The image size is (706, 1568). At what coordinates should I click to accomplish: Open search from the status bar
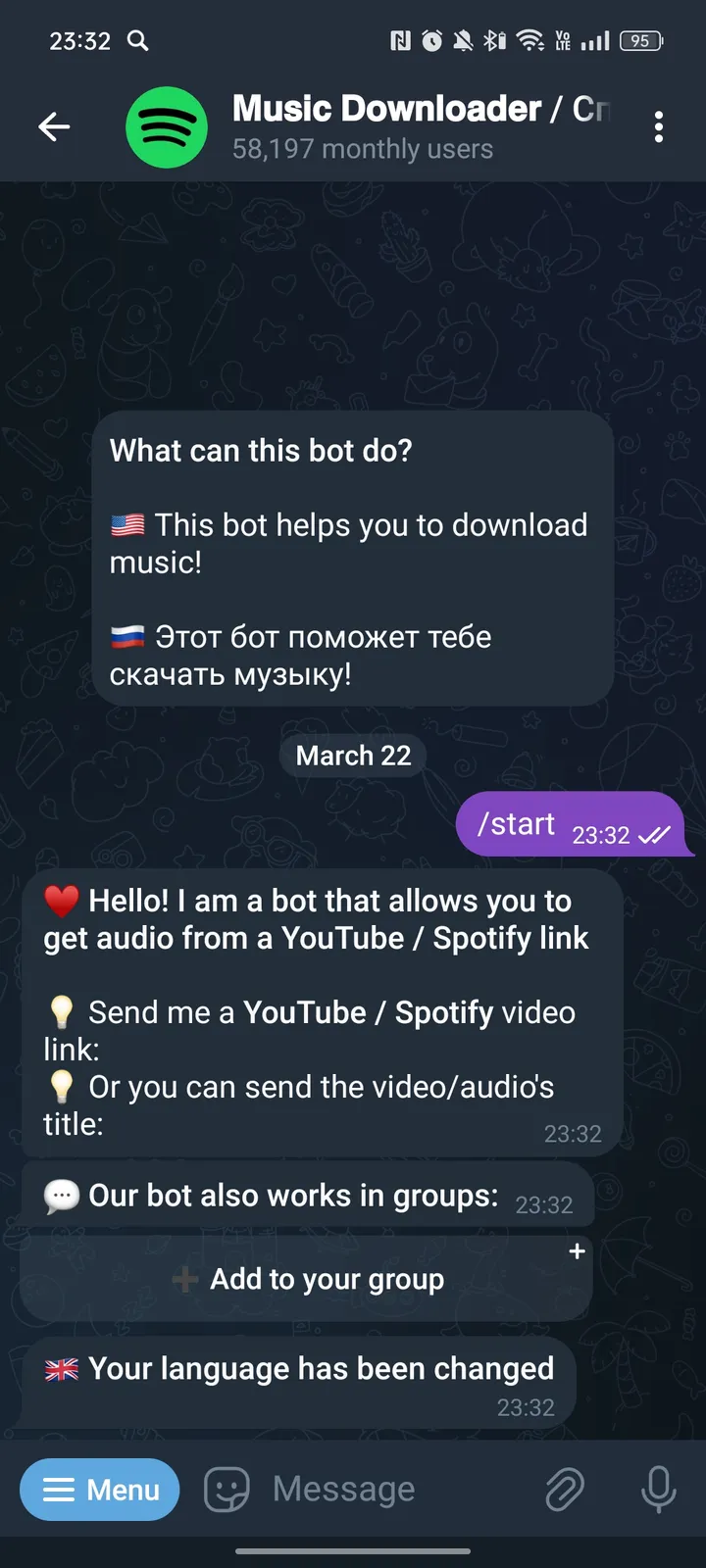coord(138,41)
